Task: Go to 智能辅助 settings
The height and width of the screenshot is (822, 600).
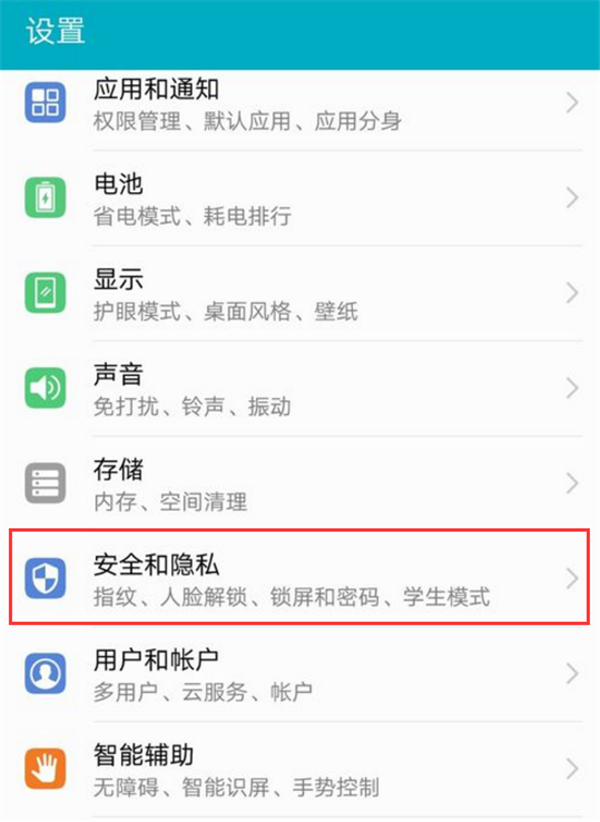Action: tap(300, 768)
